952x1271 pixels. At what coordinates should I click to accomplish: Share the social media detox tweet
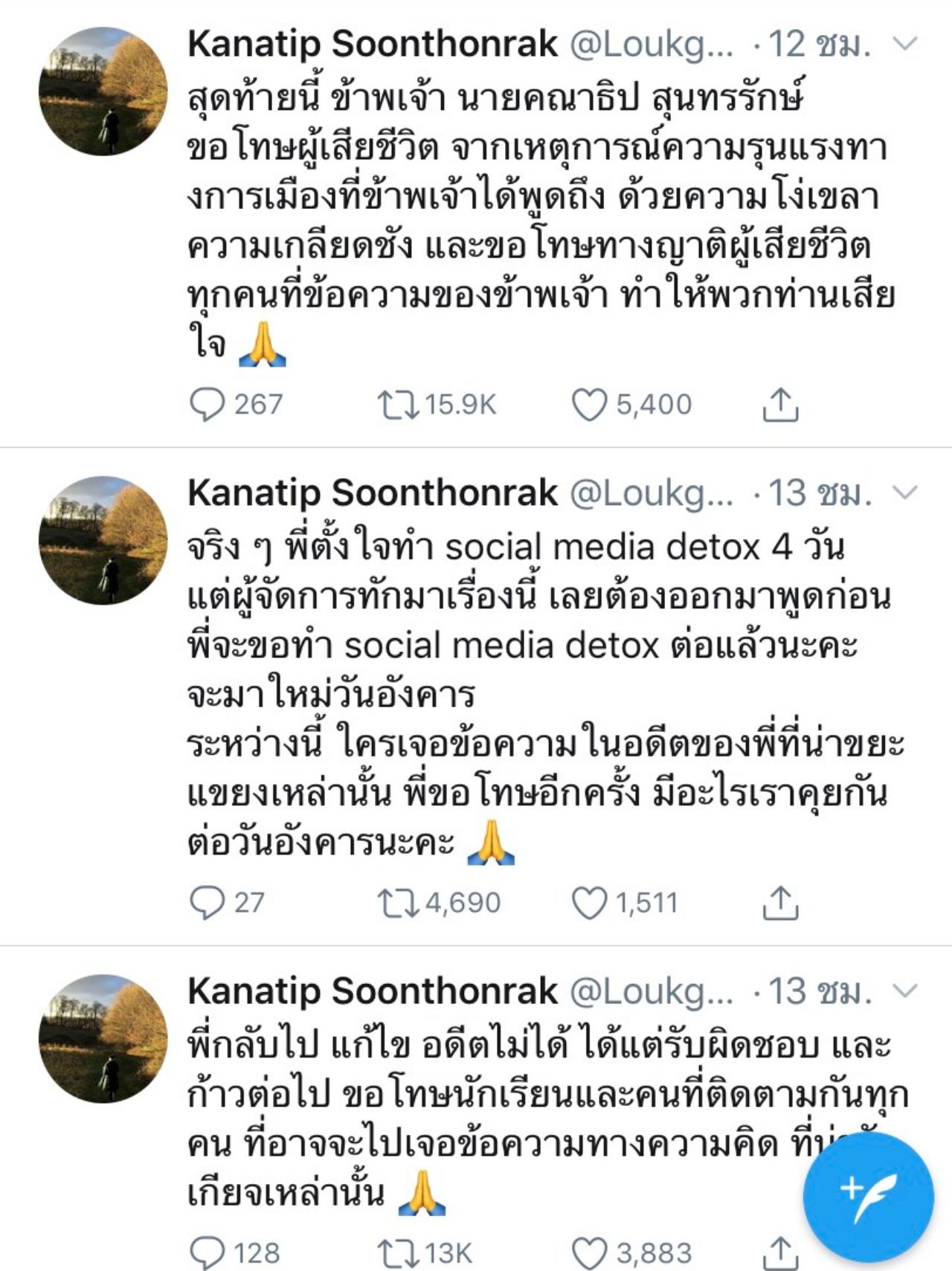780,901
